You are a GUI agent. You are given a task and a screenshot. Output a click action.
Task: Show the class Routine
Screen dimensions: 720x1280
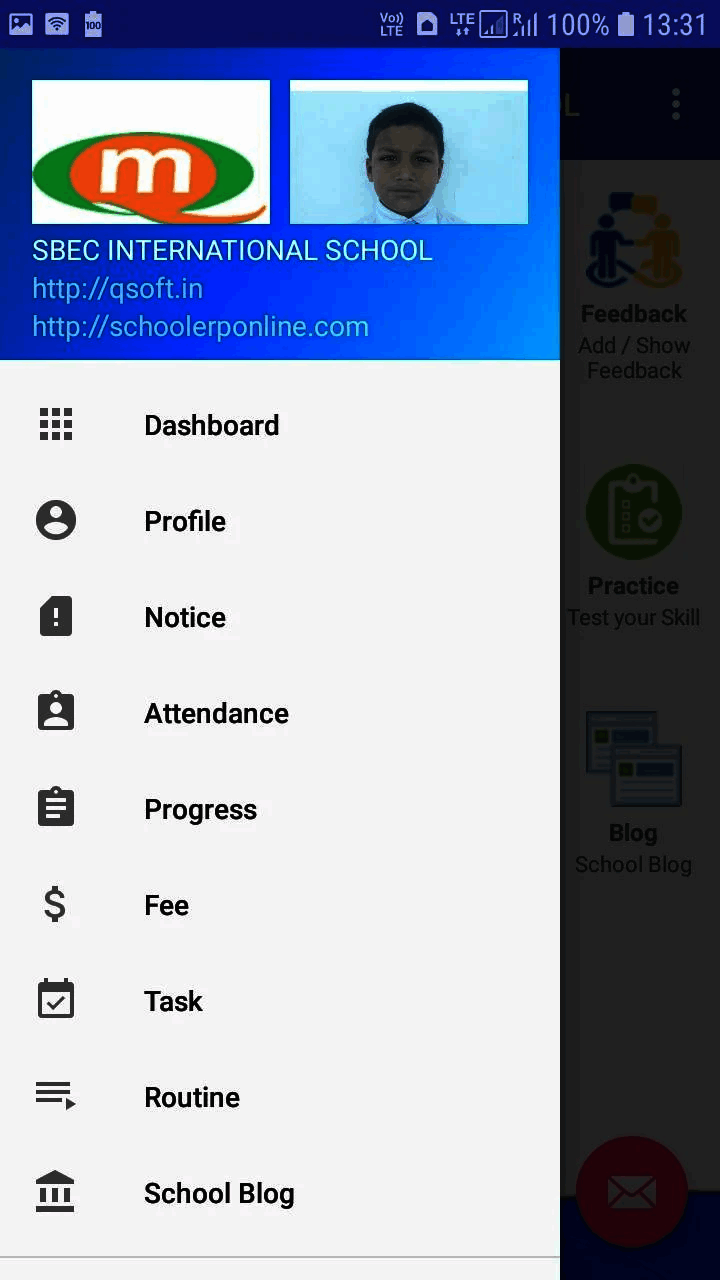(x=192, y=1097)
